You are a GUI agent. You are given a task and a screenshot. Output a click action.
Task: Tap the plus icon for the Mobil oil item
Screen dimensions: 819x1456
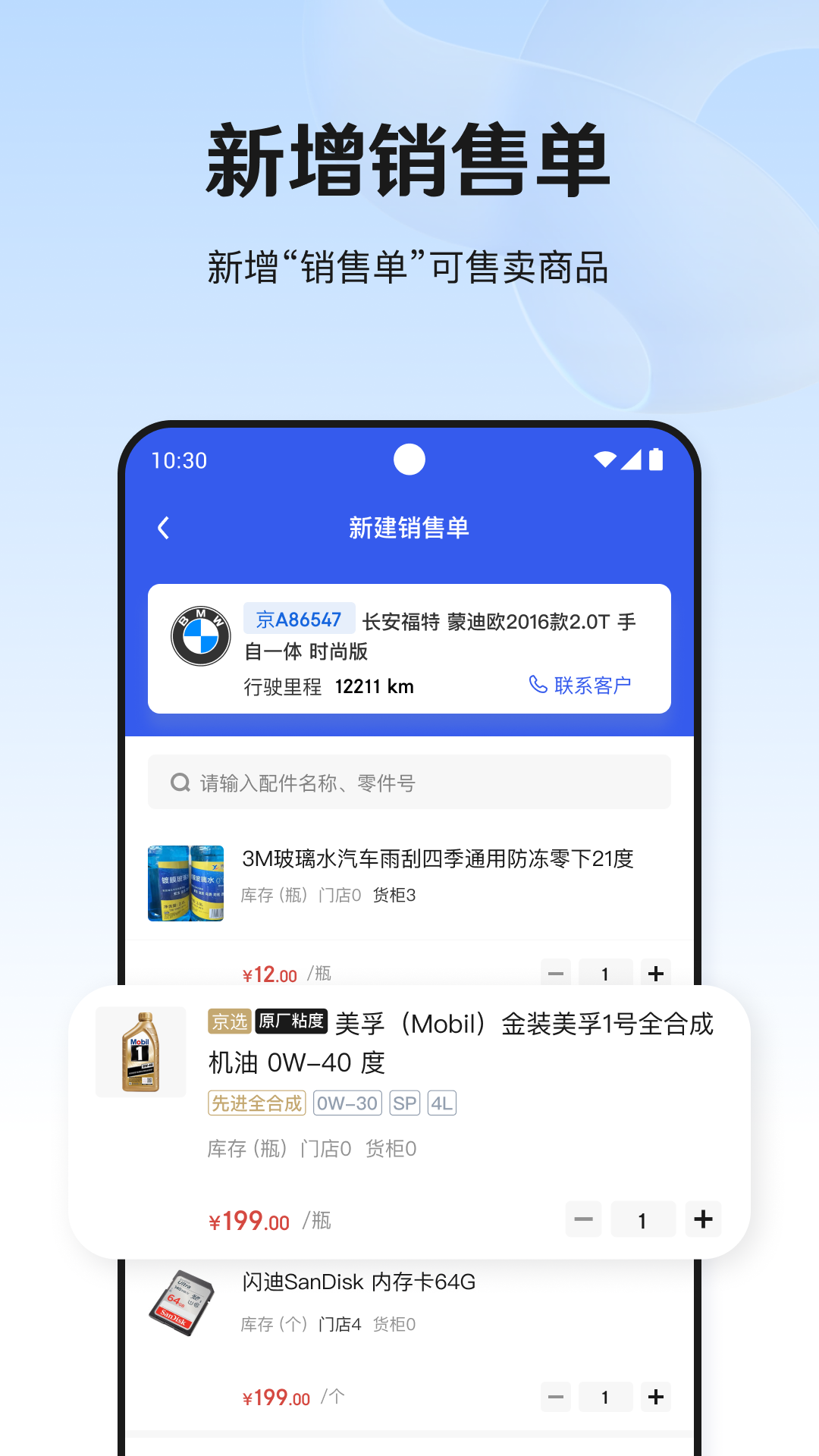click(703, 1219)
